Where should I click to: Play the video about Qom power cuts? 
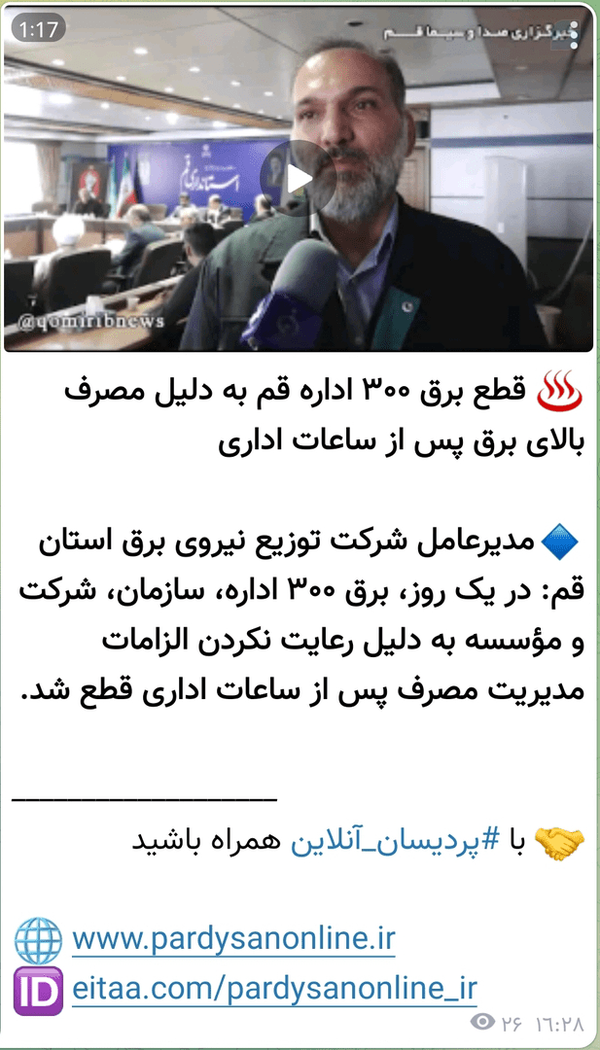point(298,178)
